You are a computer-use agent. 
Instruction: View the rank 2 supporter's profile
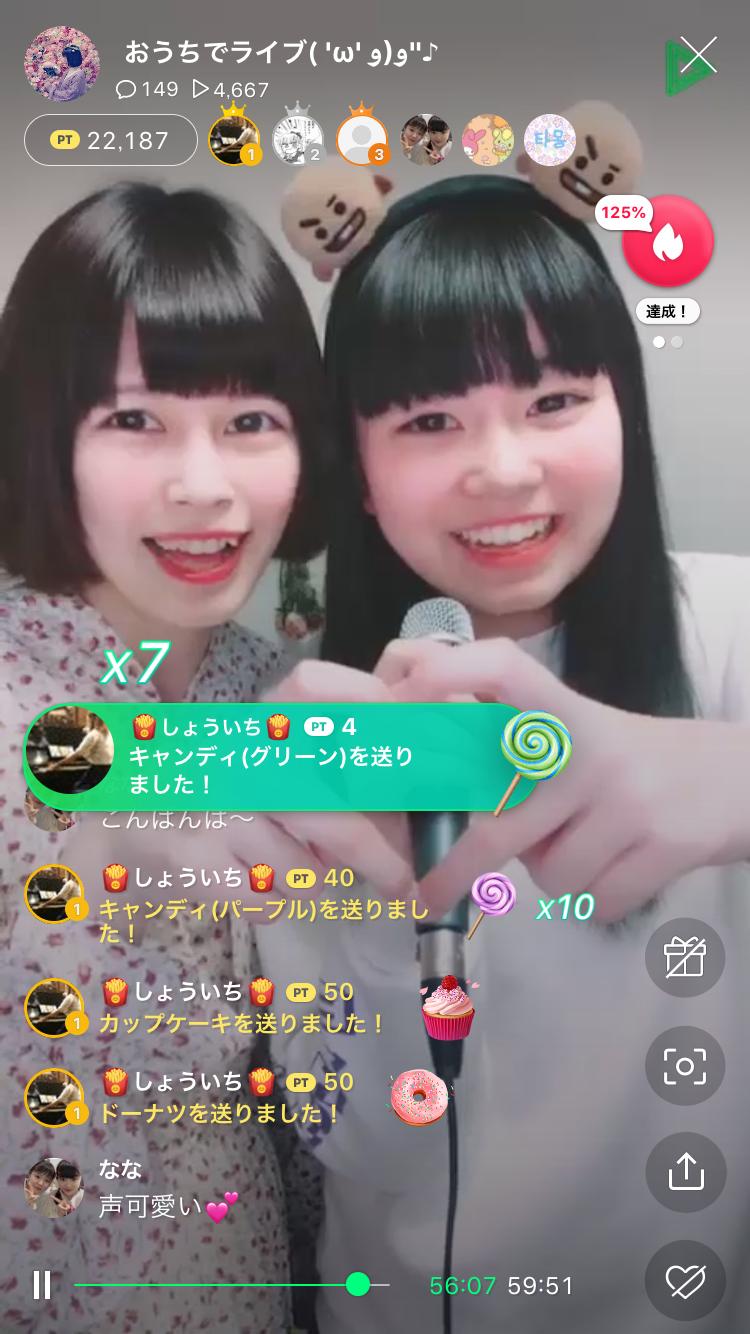click(298, 139)
